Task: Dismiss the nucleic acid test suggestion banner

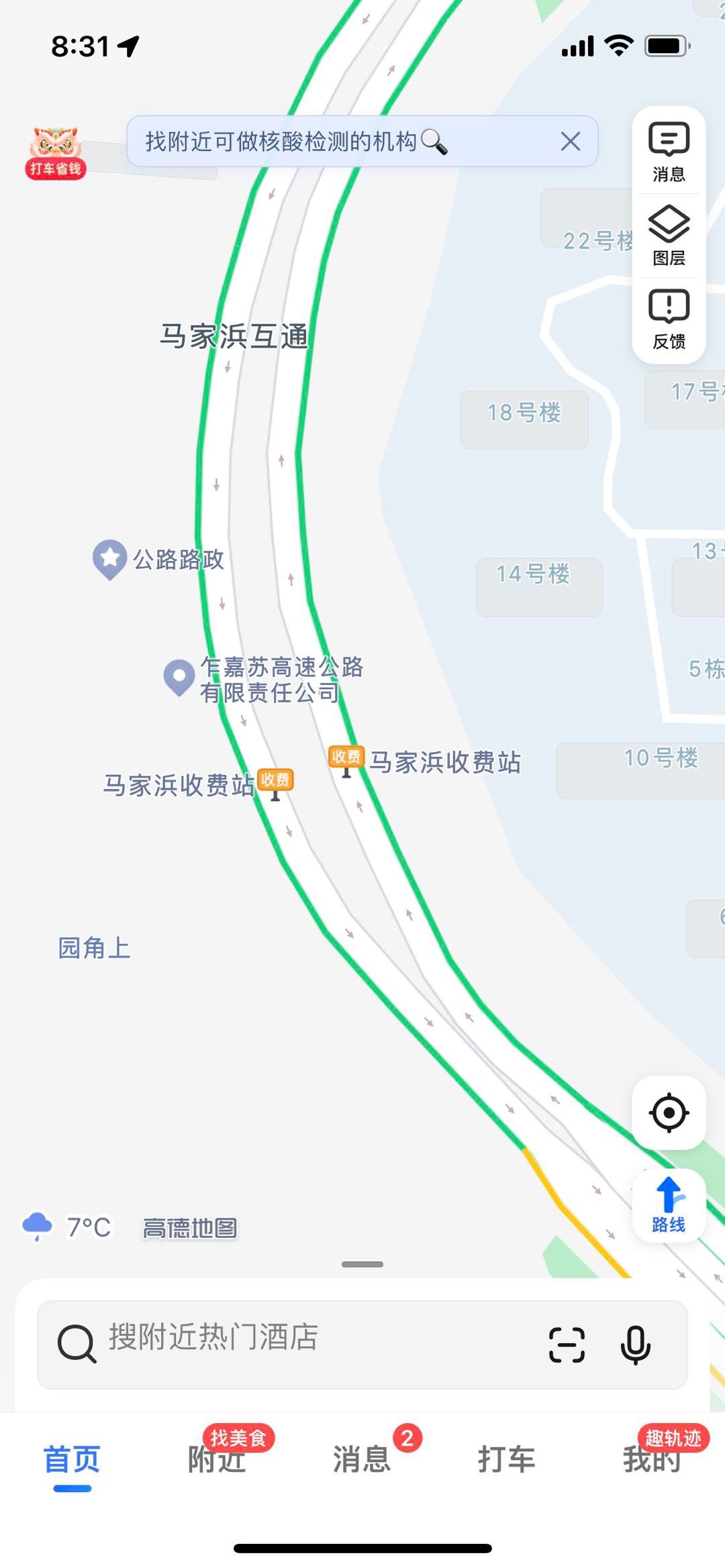Action: click(x=571, y=142)
